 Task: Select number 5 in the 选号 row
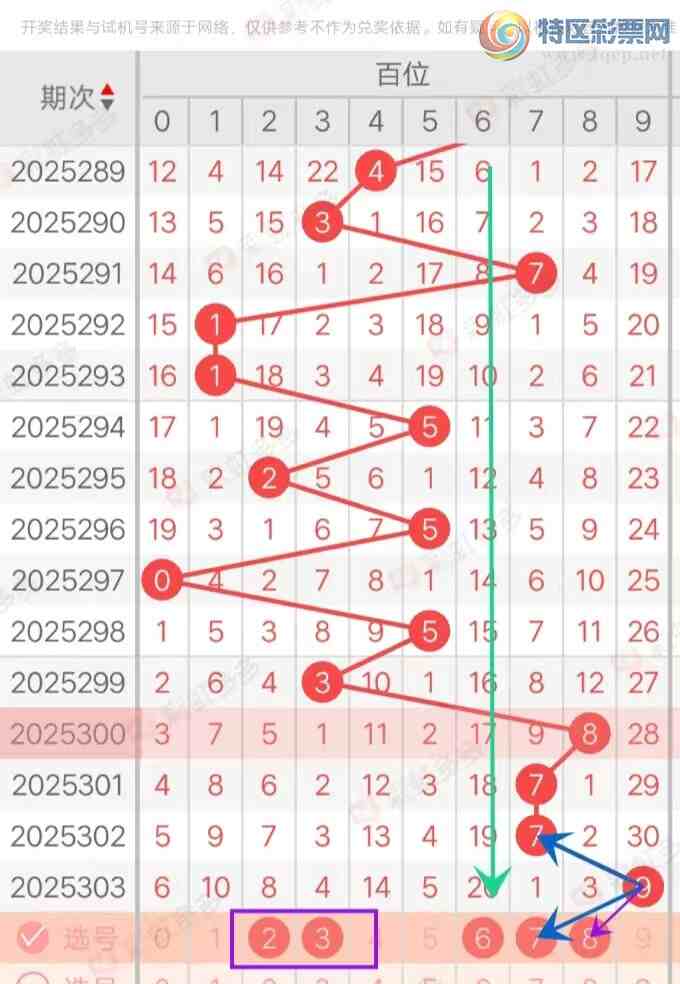tap(429, 938)
